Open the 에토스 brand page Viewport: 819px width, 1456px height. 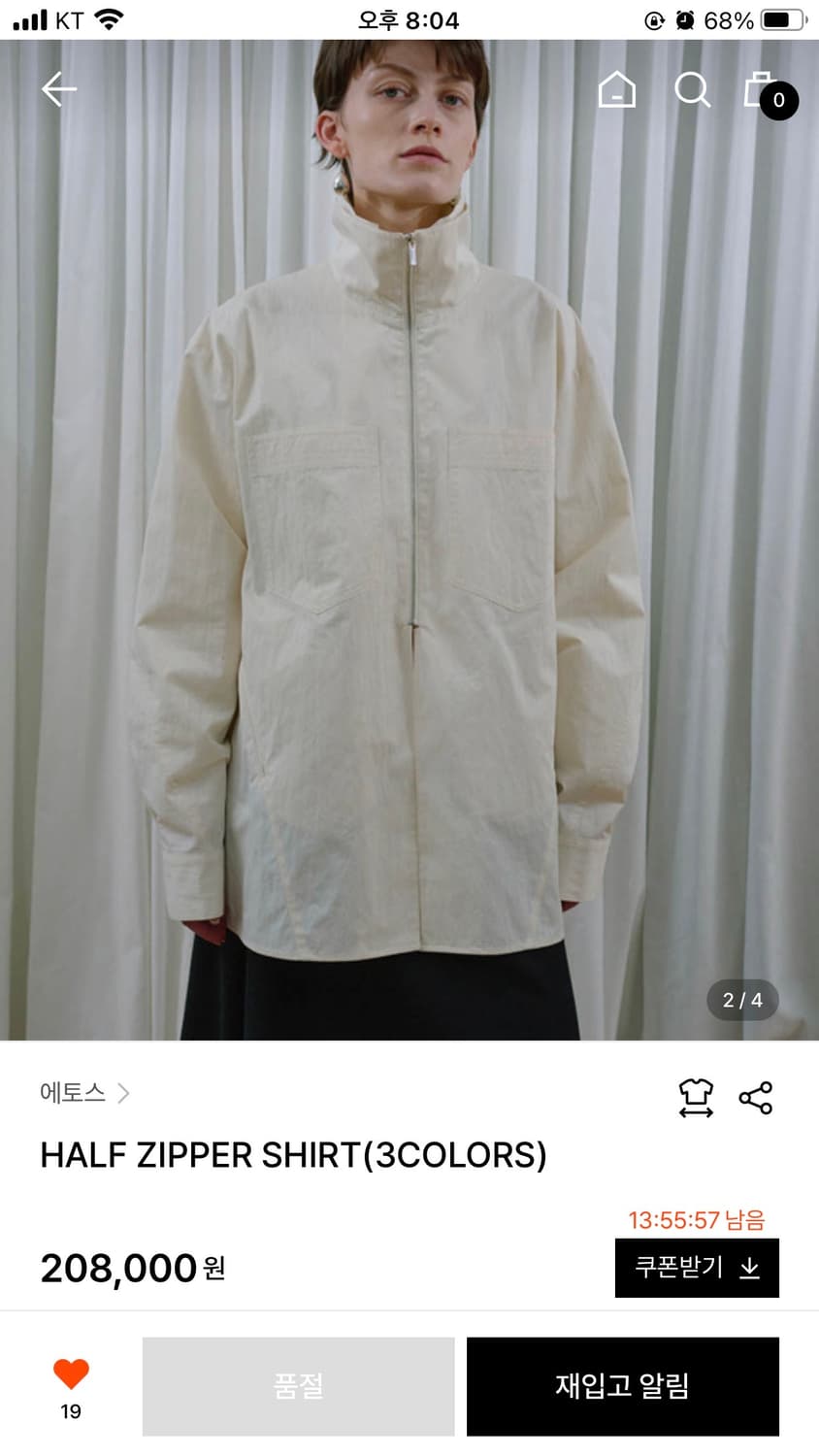(84, 1093)
